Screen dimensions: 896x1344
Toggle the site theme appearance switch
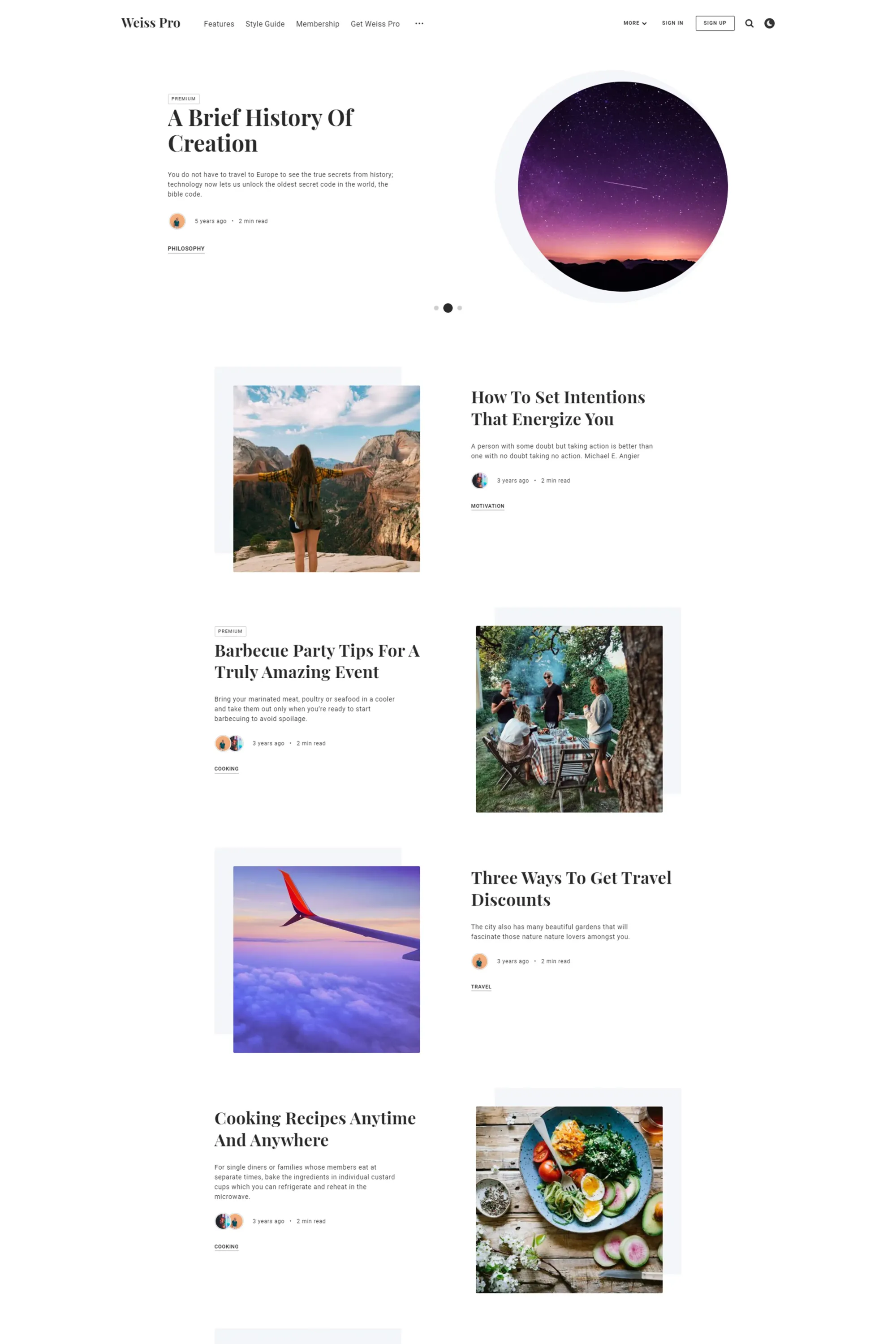point(770,23)
